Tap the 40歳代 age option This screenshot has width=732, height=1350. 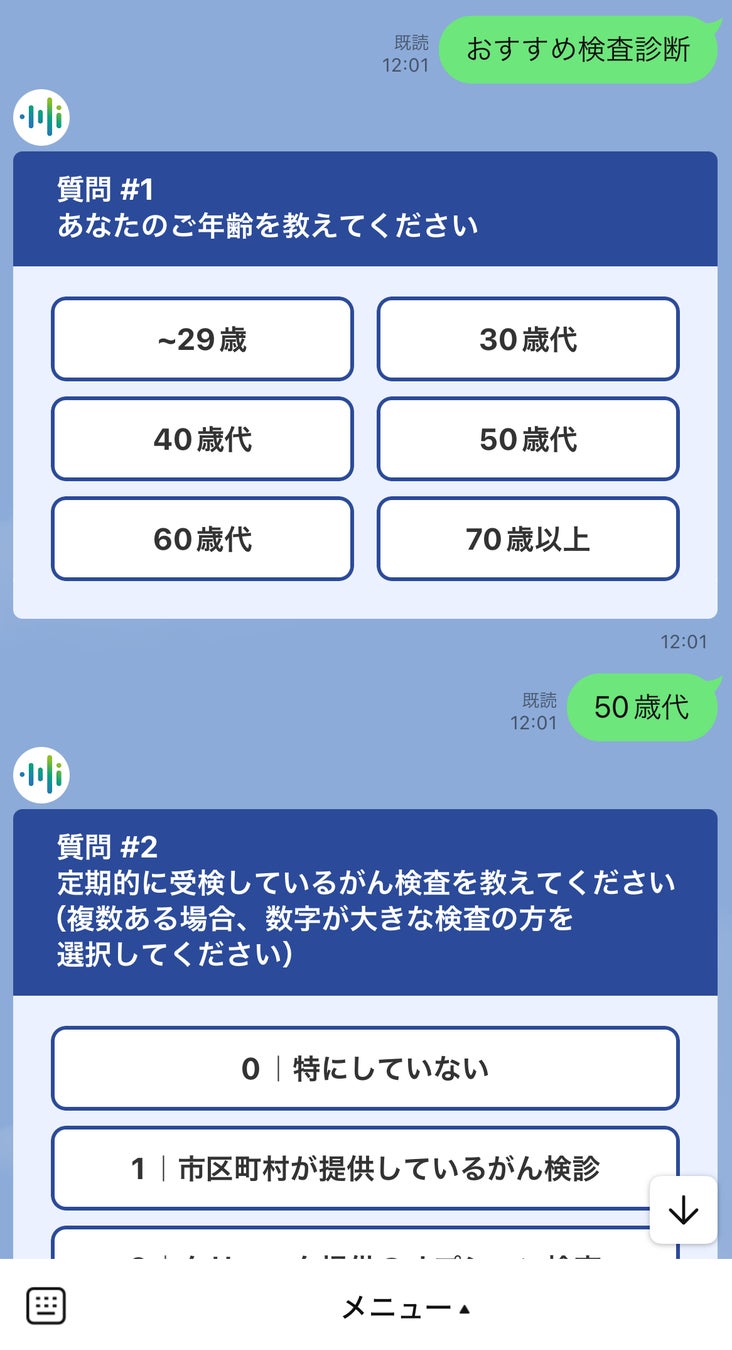[202, 439]
